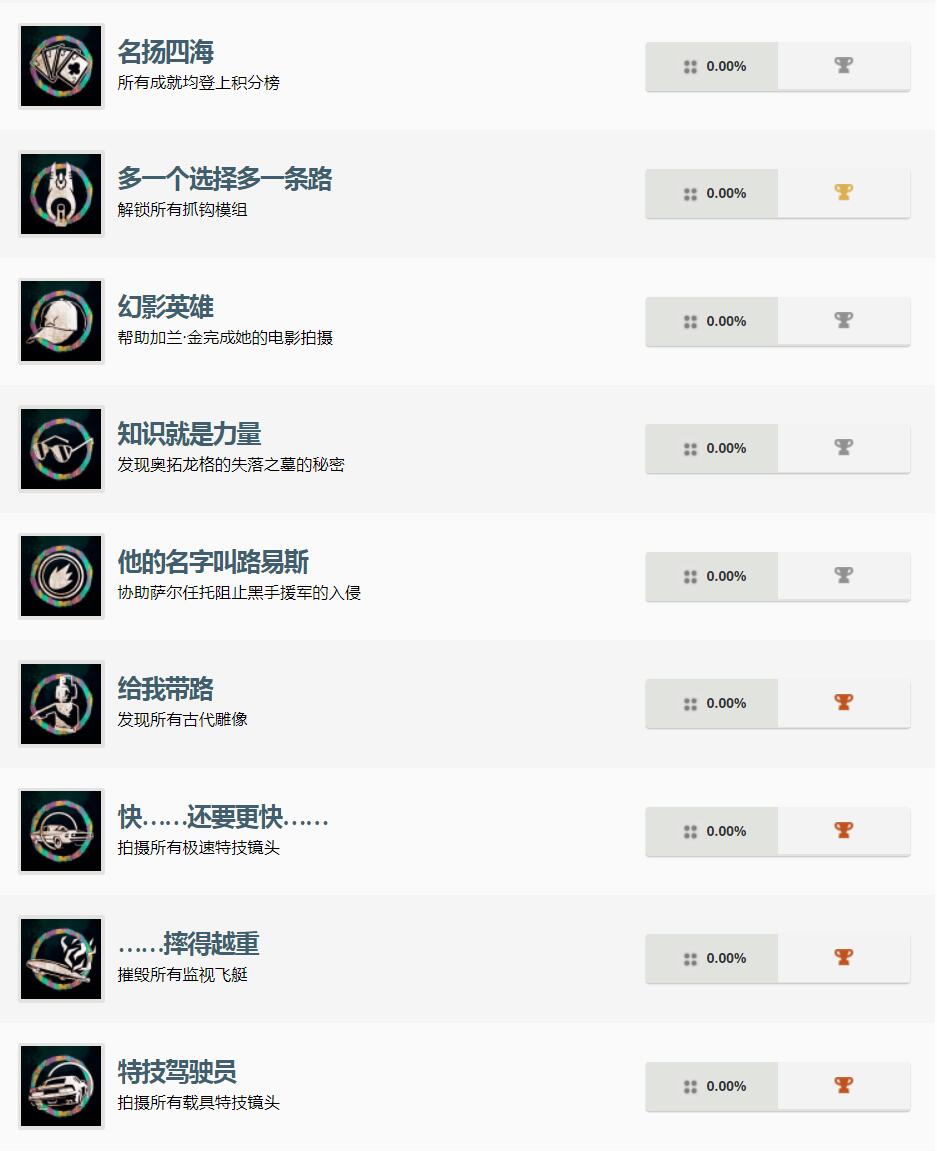The height and width of the screenshot is (1151, 937).
Task: Select the ……摔得越重 trophy entry
Action: coord(189,944)
